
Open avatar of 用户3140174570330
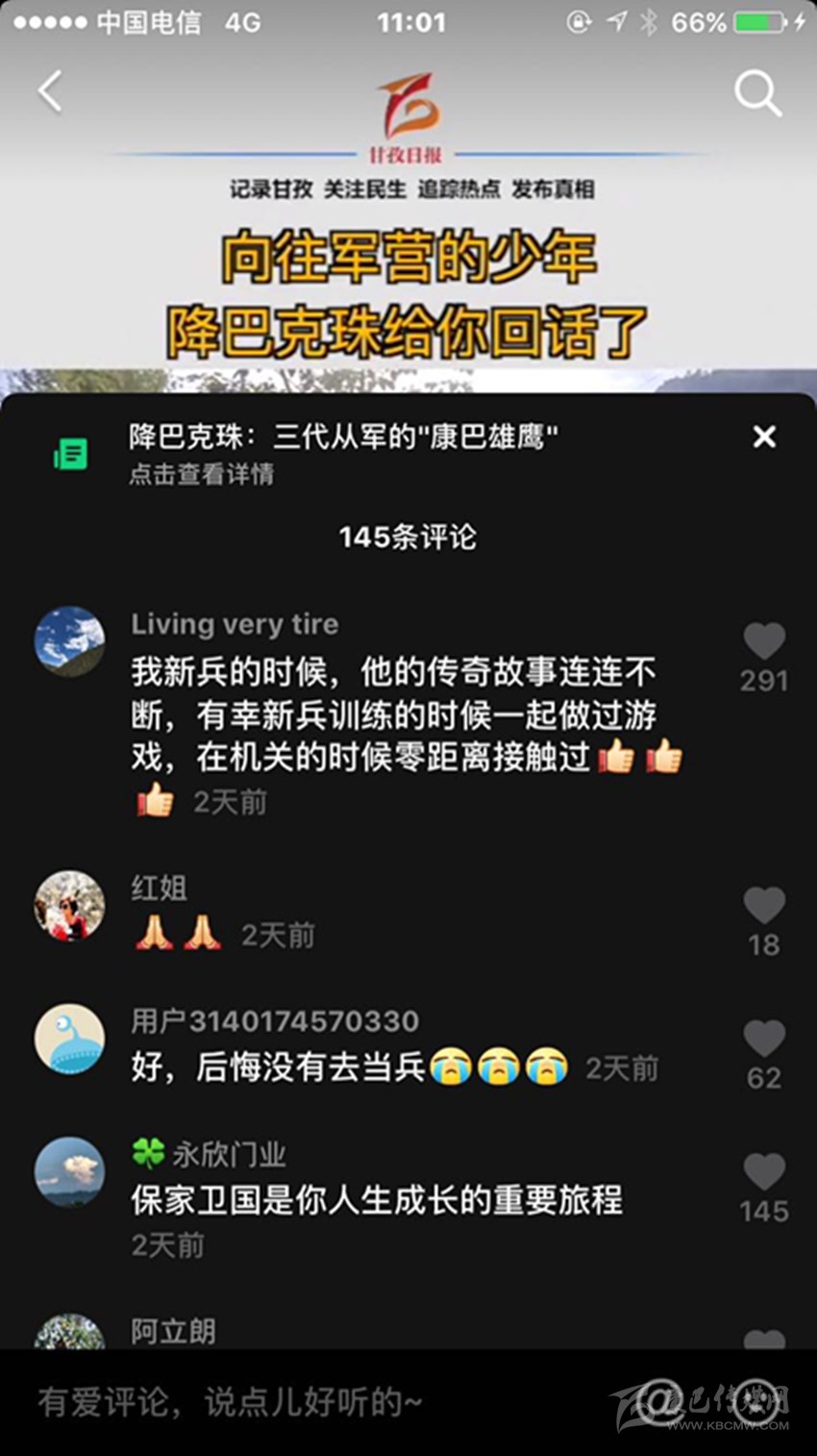tap(70, 1040)
